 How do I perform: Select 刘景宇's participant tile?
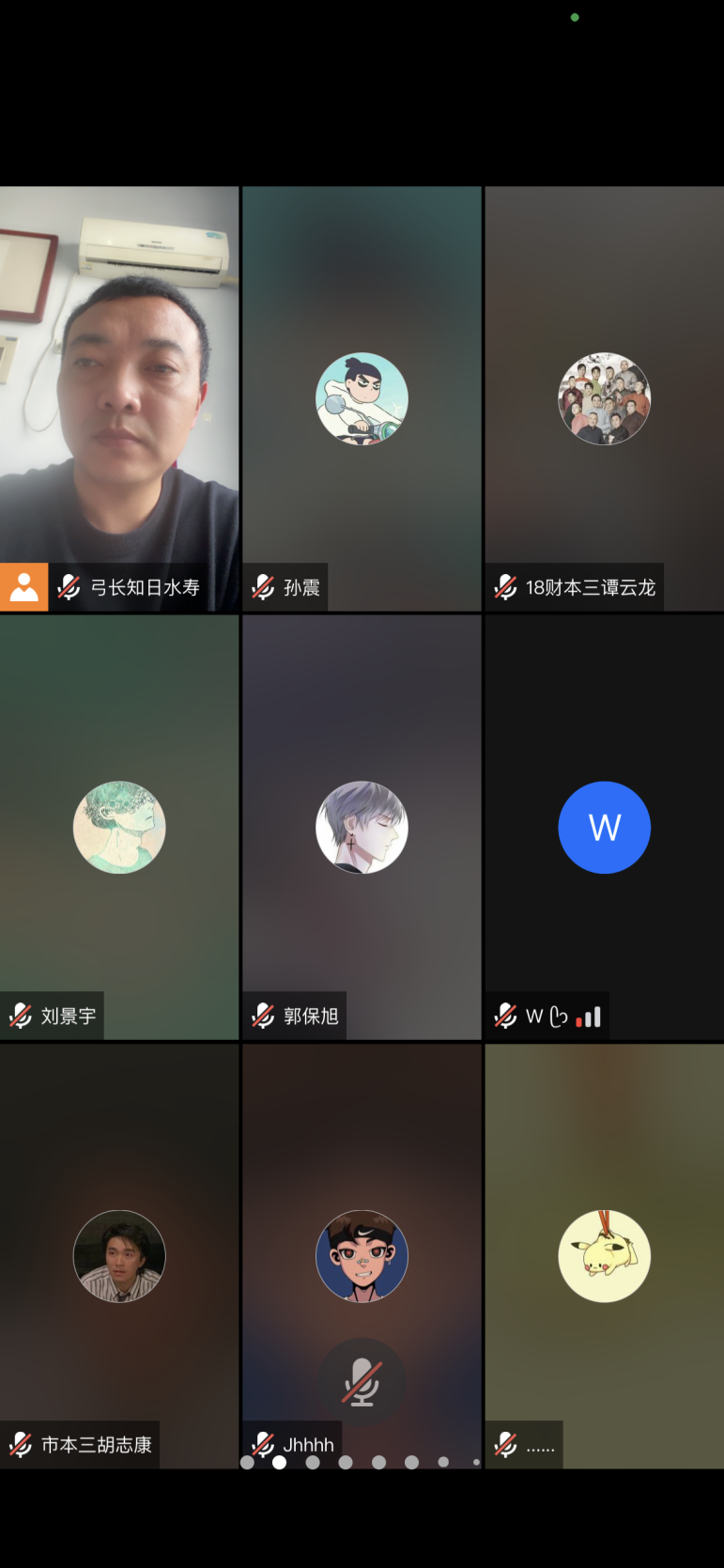119,827
